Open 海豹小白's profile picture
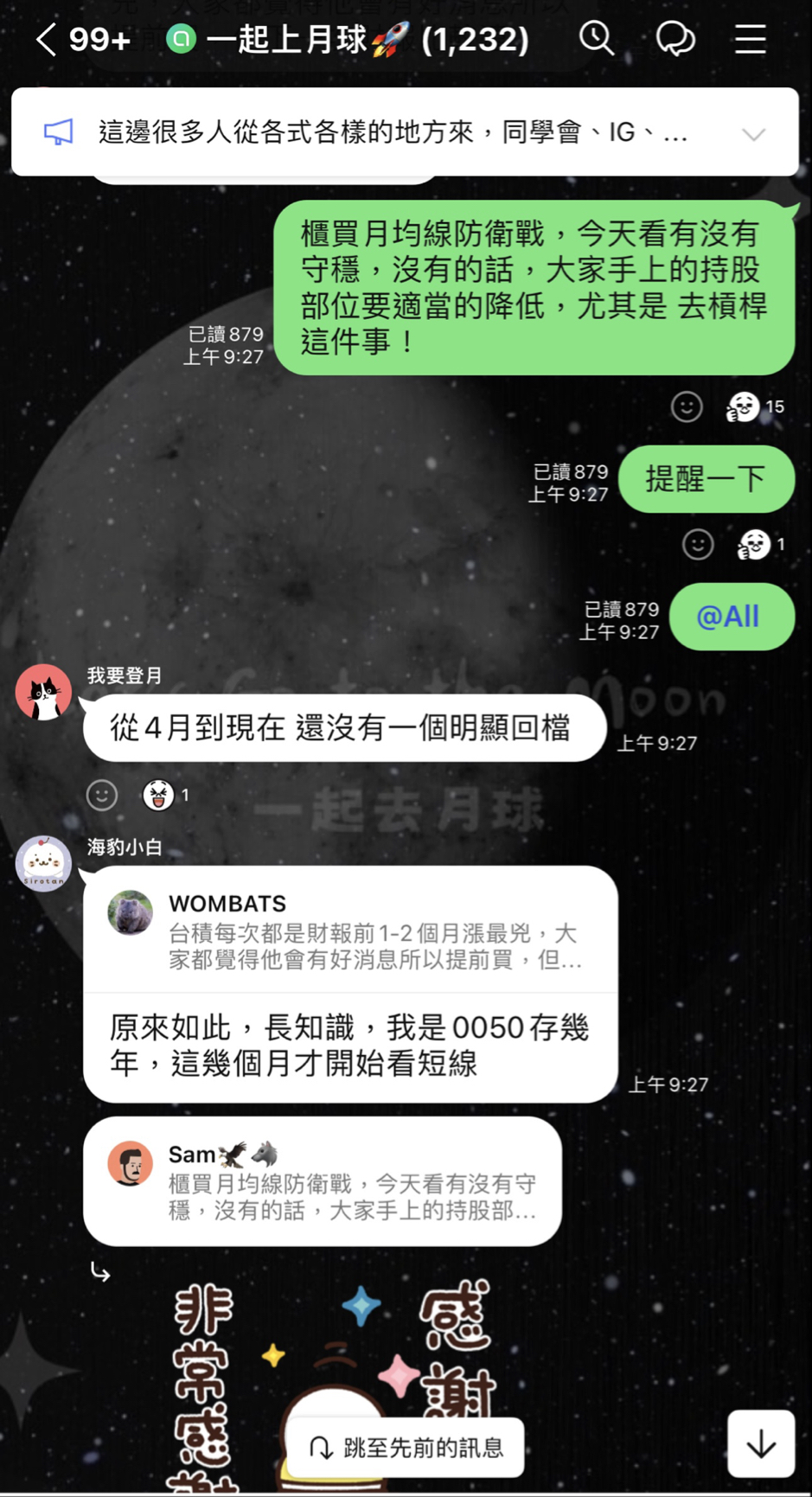Image resolution: width=812 pixels, height=1497 pixels. (43, 863)
